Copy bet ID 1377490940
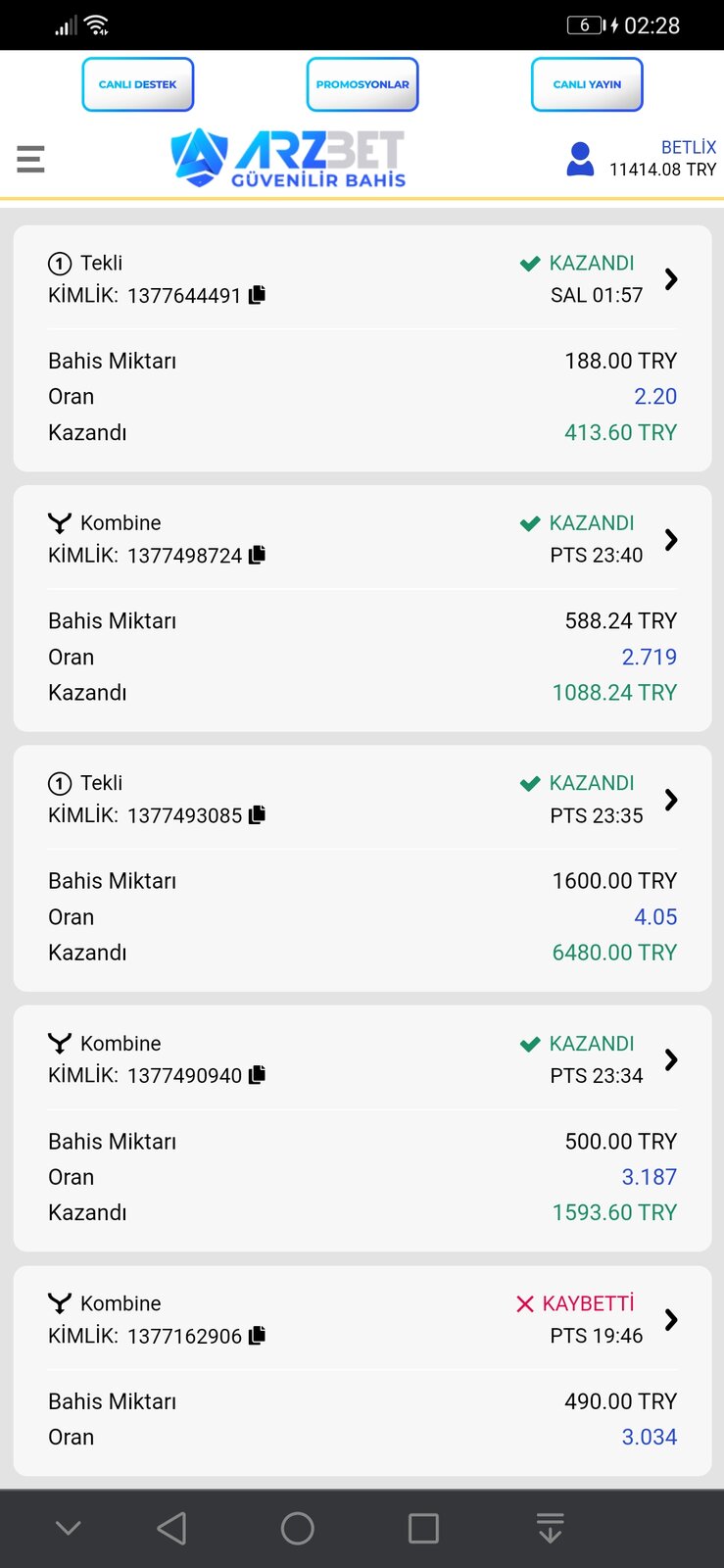This screenshot has width=724, height=1568. [257, 1075]
